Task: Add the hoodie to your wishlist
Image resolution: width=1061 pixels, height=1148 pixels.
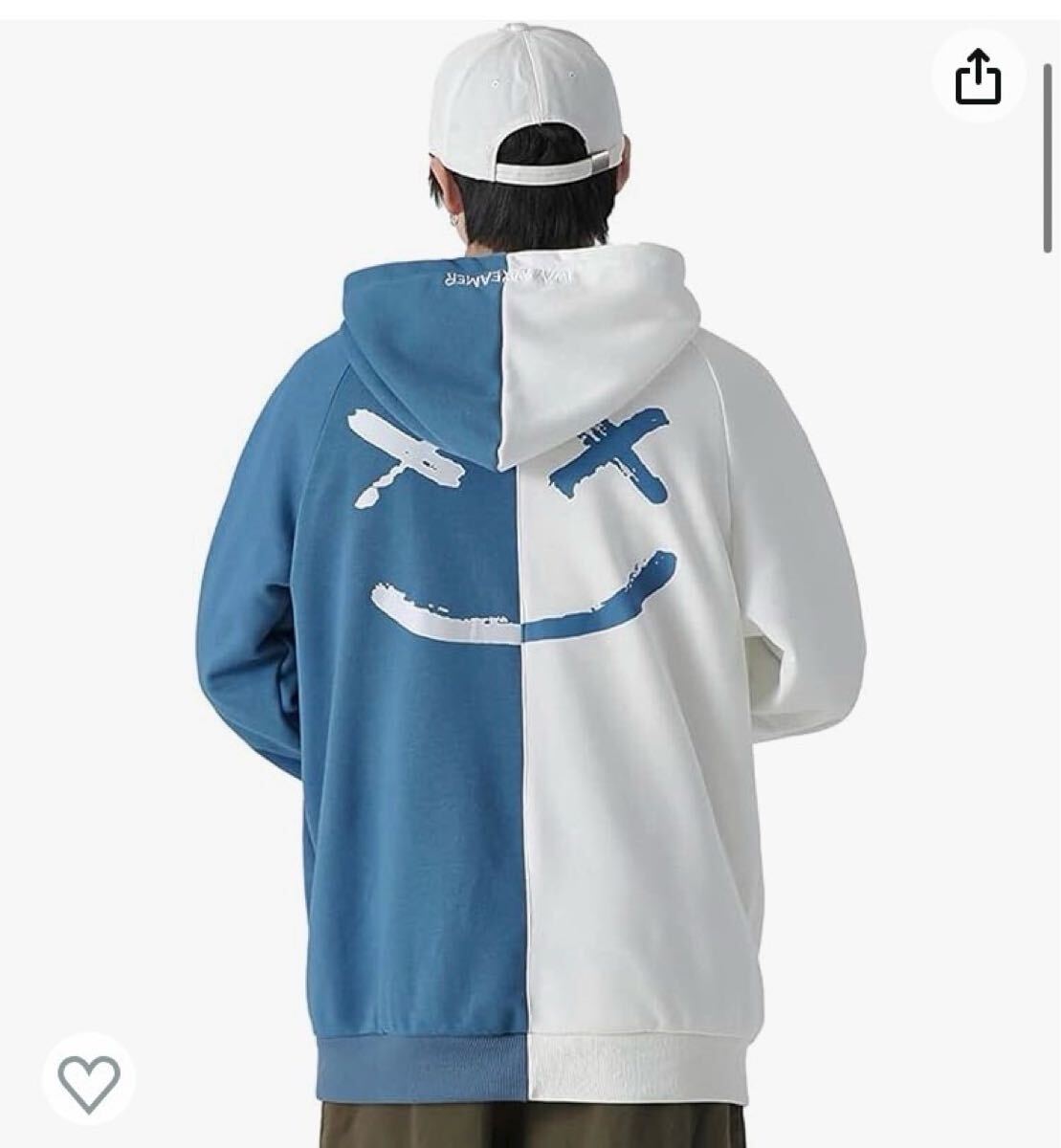Action: click(x=89, y=1078)
